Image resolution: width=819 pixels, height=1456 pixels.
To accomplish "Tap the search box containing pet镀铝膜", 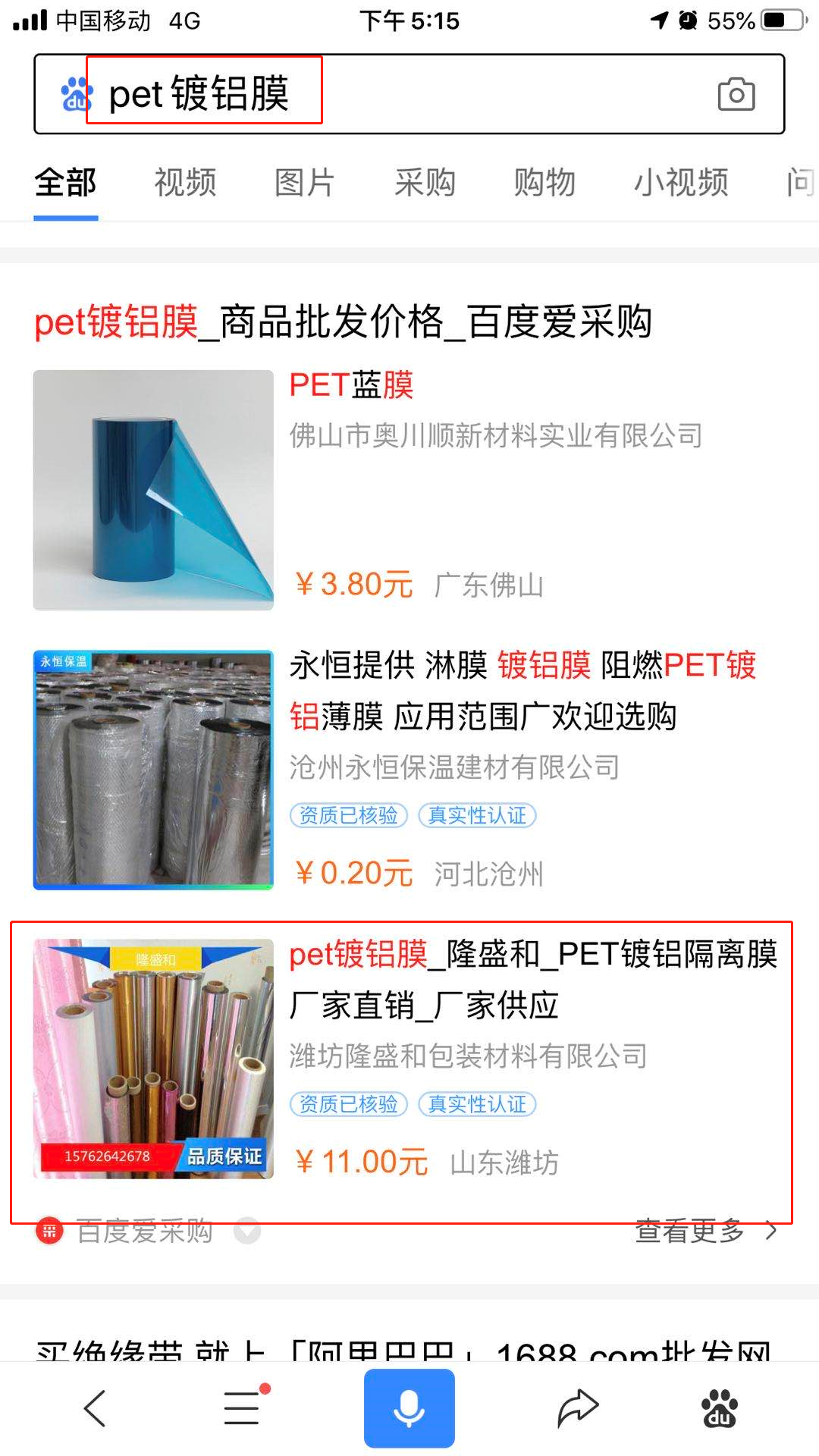I will (379, 94).
